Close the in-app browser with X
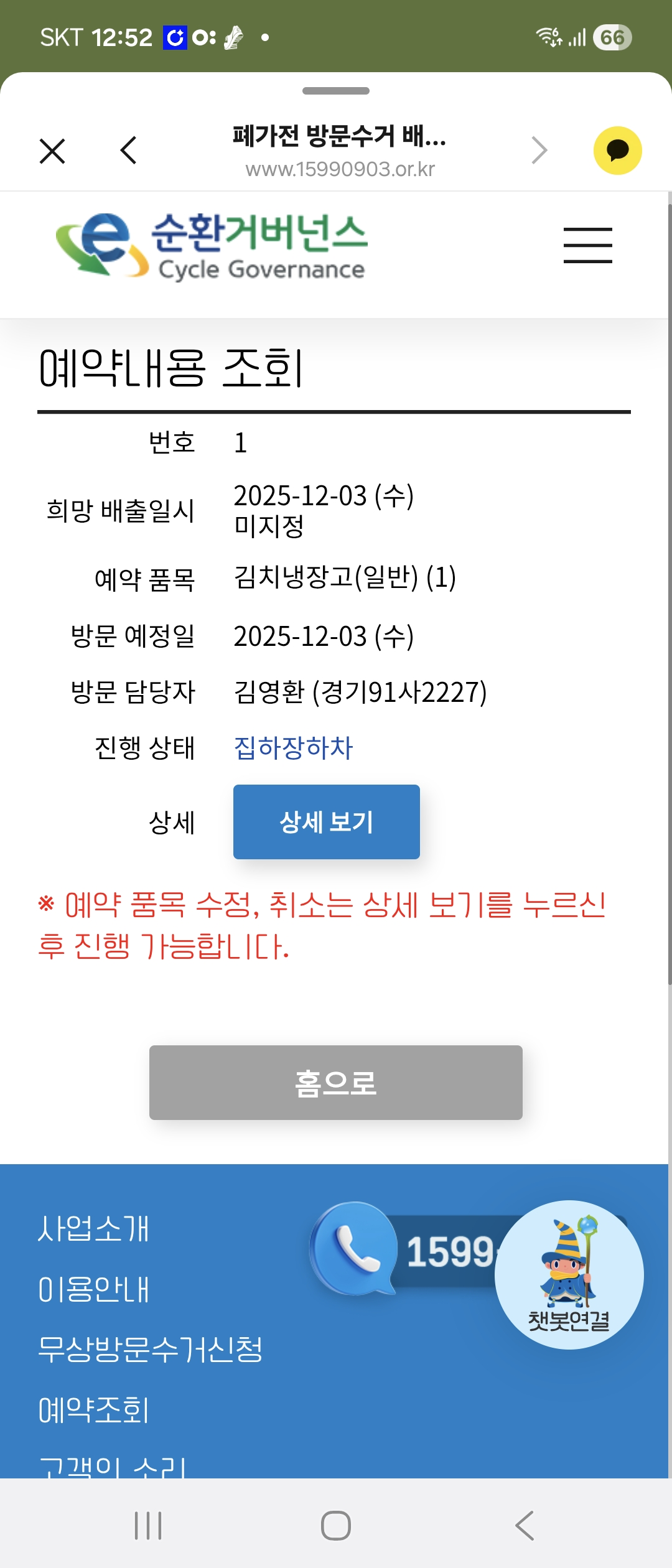672x1568 pixels. coord(52,151)
